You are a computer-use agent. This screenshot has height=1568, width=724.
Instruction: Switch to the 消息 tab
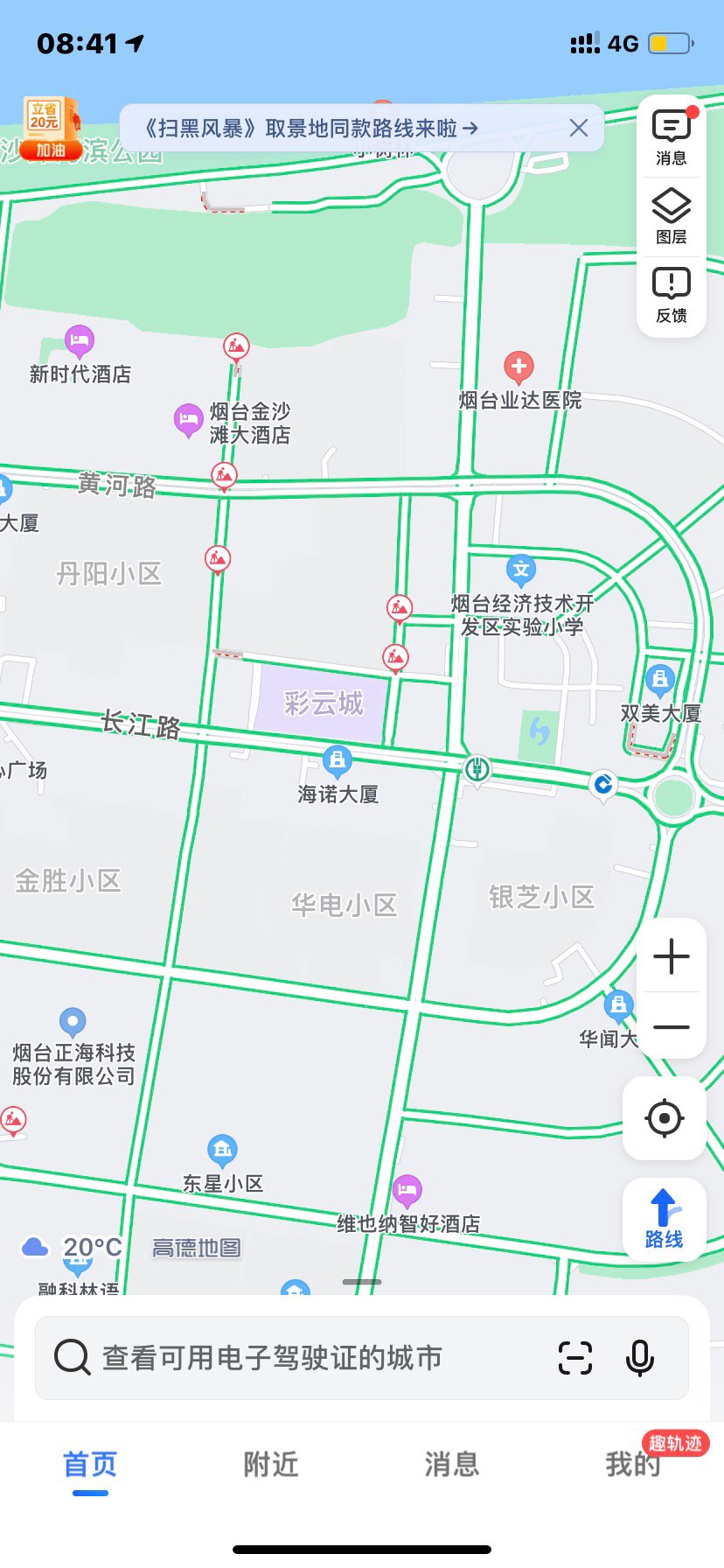(x=452, y=1464)
